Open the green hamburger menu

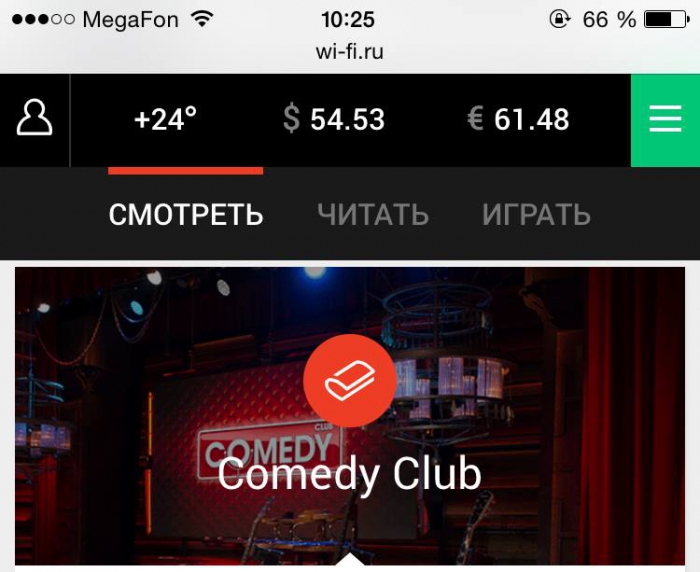(x=665, y=120)
